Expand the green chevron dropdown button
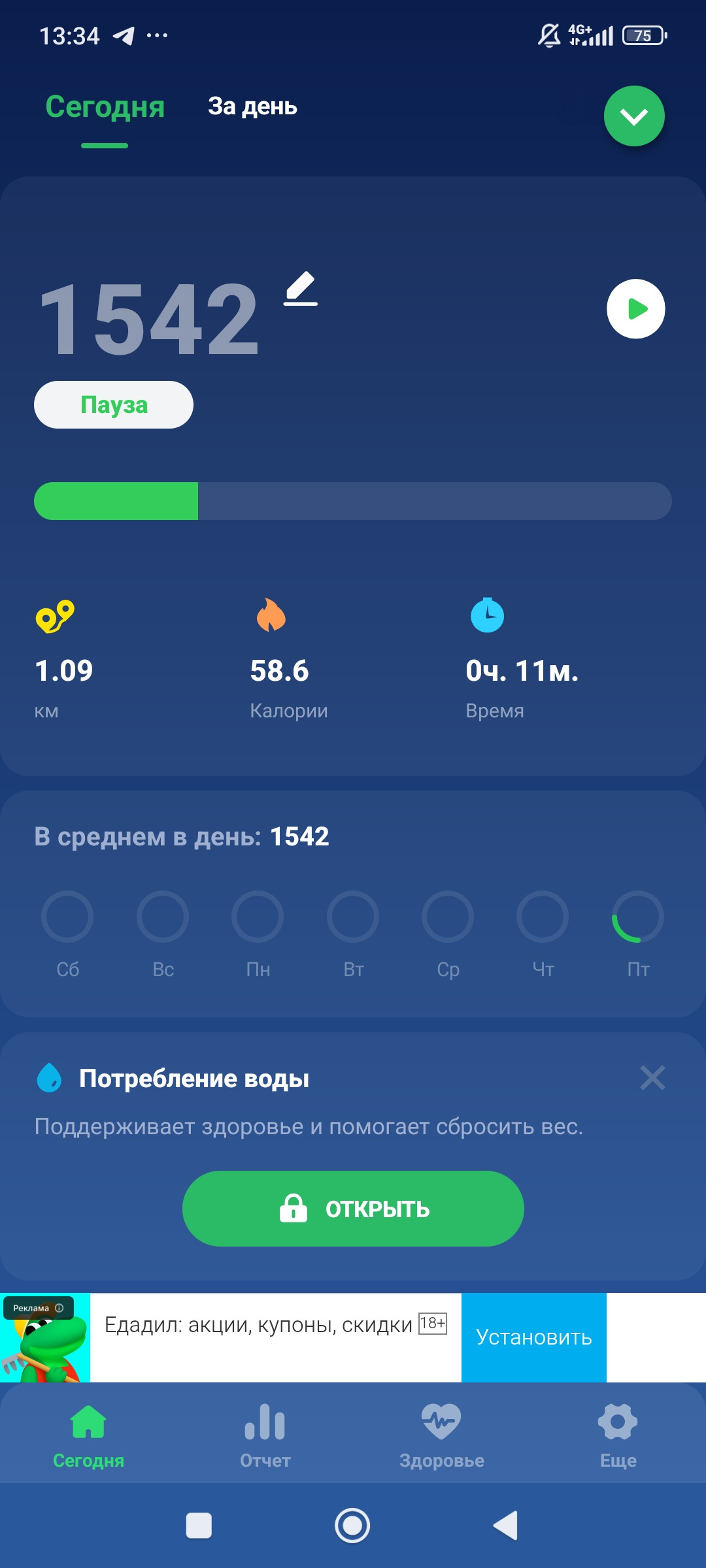 (634, 116)
